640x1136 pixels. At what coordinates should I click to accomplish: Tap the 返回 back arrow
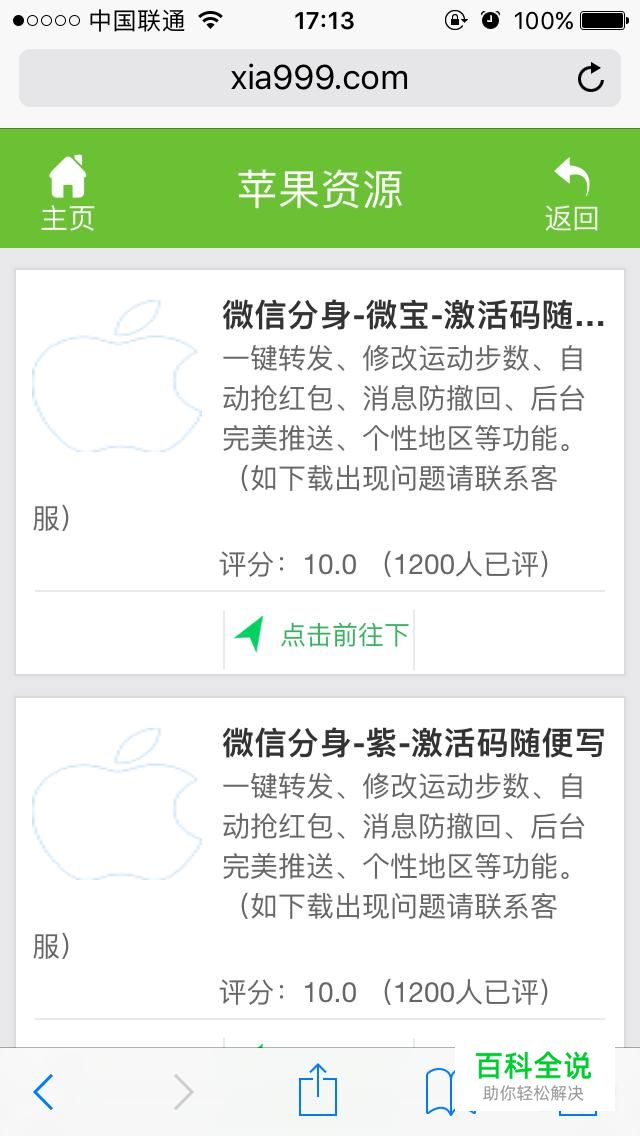tap(571, 194)
